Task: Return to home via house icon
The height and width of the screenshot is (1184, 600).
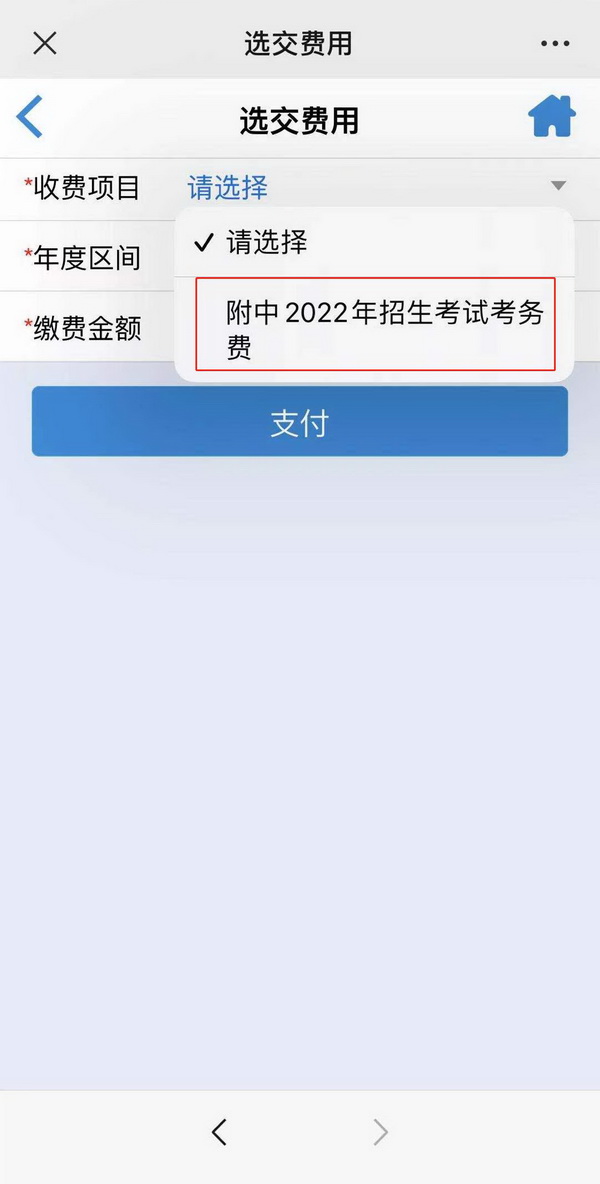Action: [x=552, y=116]
